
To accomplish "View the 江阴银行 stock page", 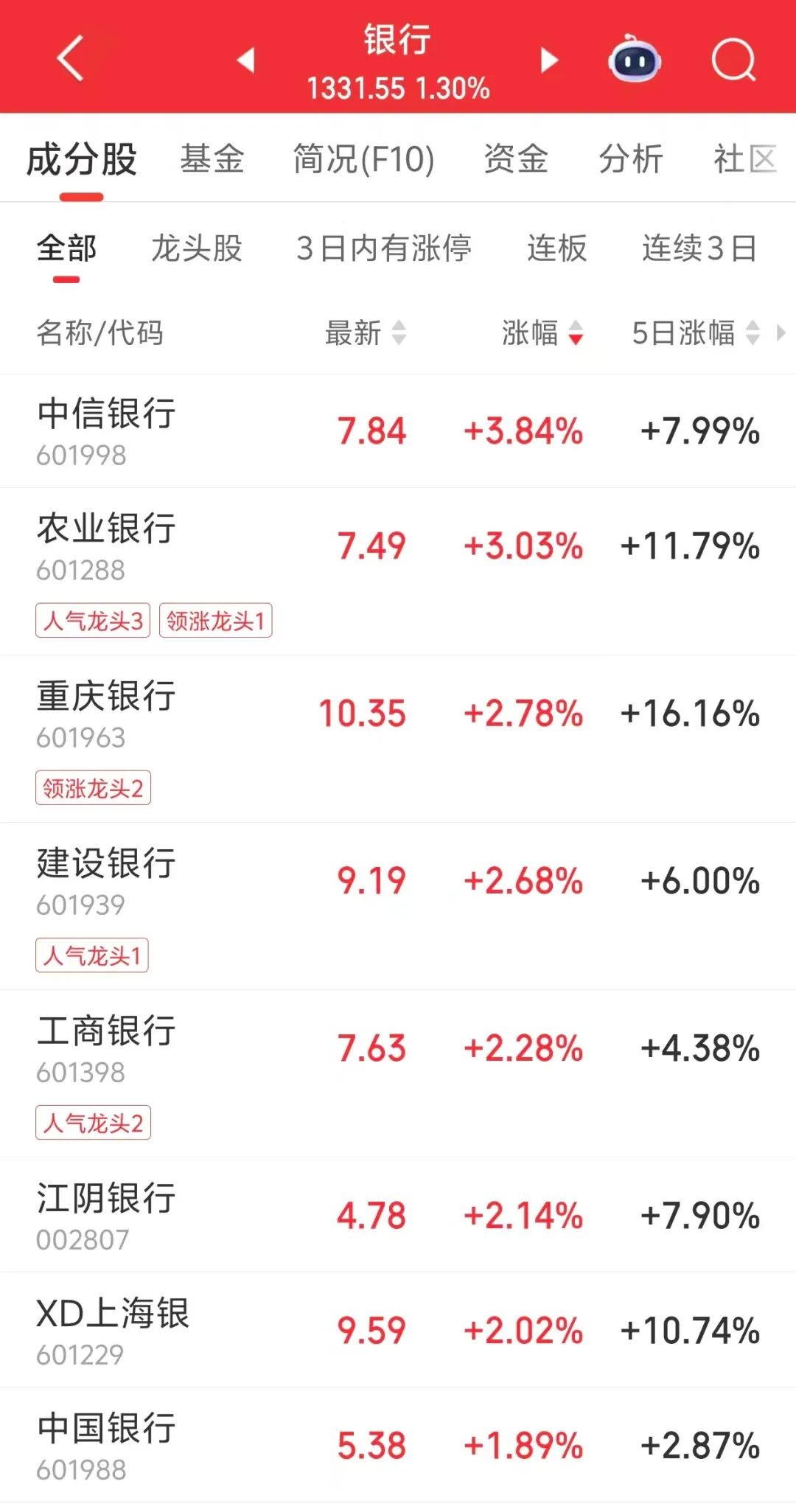I will [x=107, y=1215].
